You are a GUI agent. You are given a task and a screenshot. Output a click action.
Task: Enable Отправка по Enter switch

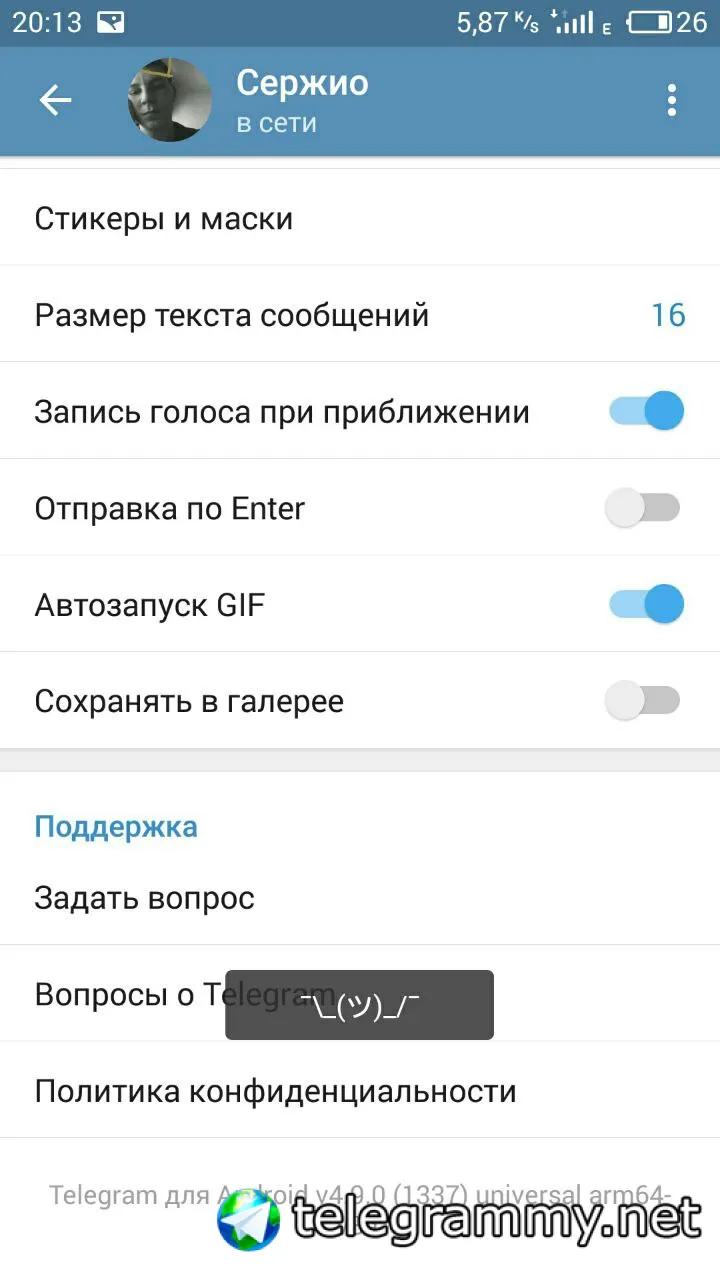pos(643,508)
